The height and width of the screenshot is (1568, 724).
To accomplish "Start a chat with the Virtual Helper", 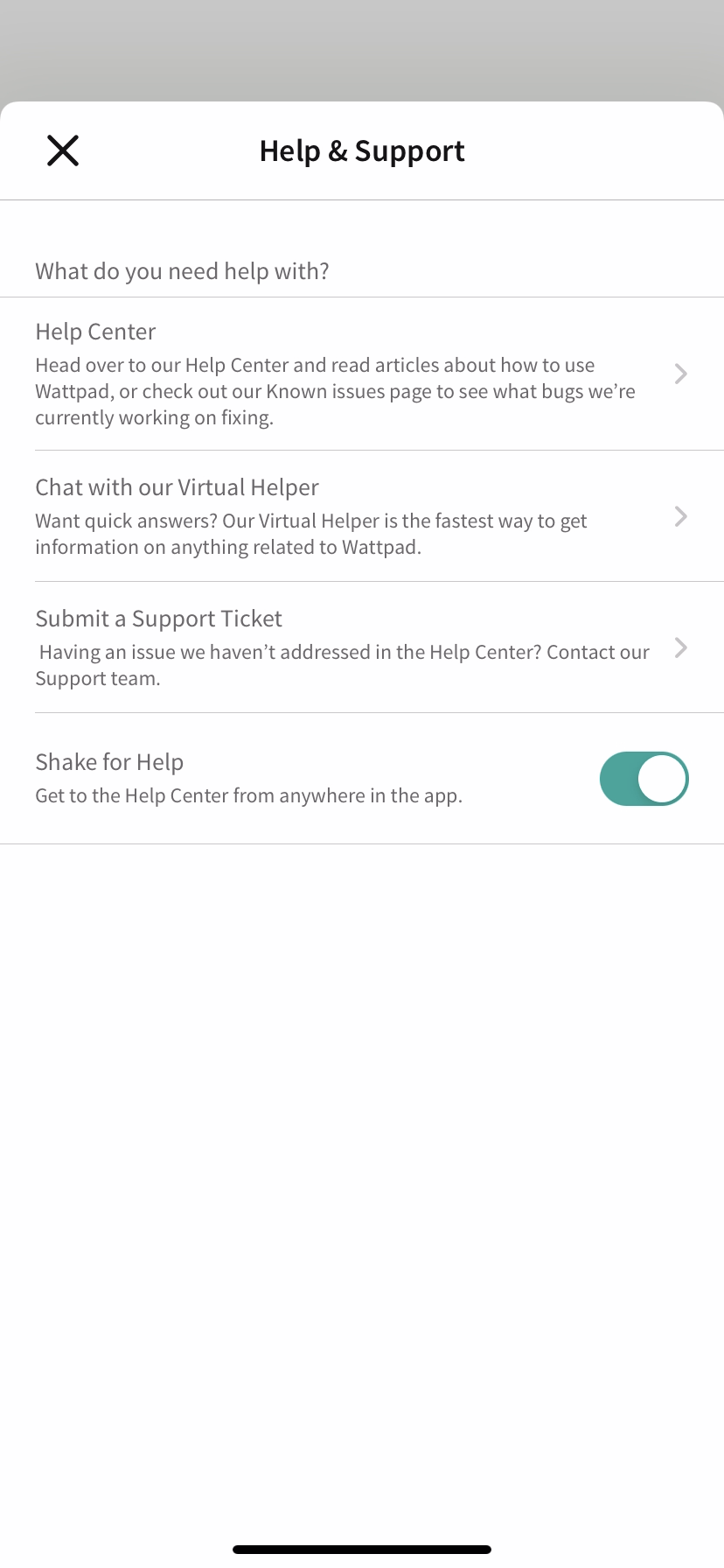I will point(350,516).
